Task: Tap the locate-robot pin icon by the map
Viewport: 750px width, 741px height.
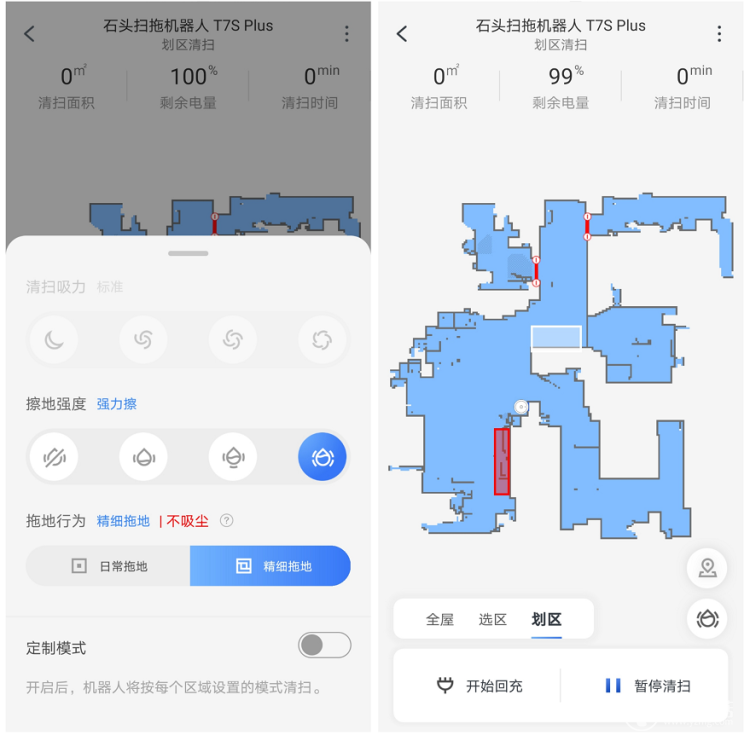Action: pos(707,568)
